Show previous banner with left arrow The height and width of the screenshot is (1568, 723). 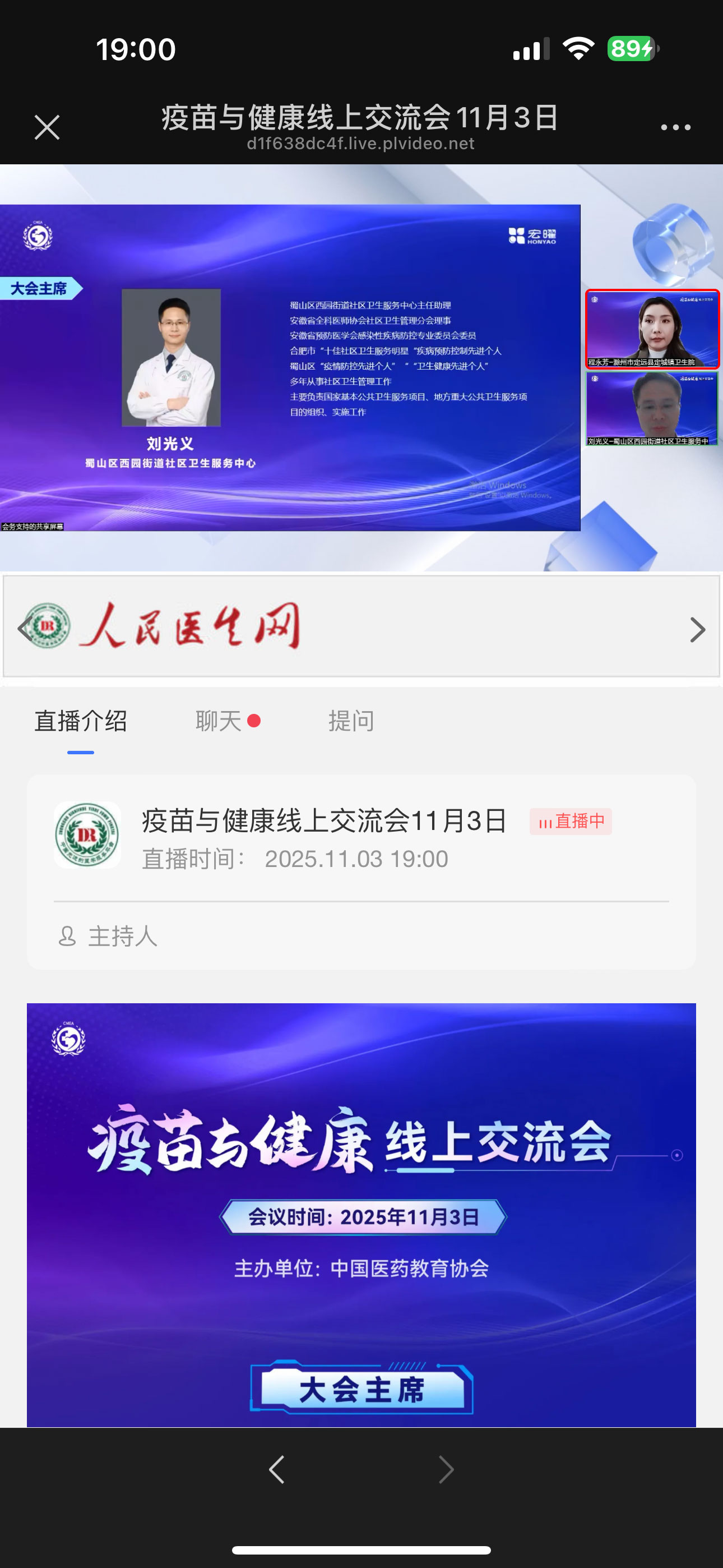tap(24, 628)
